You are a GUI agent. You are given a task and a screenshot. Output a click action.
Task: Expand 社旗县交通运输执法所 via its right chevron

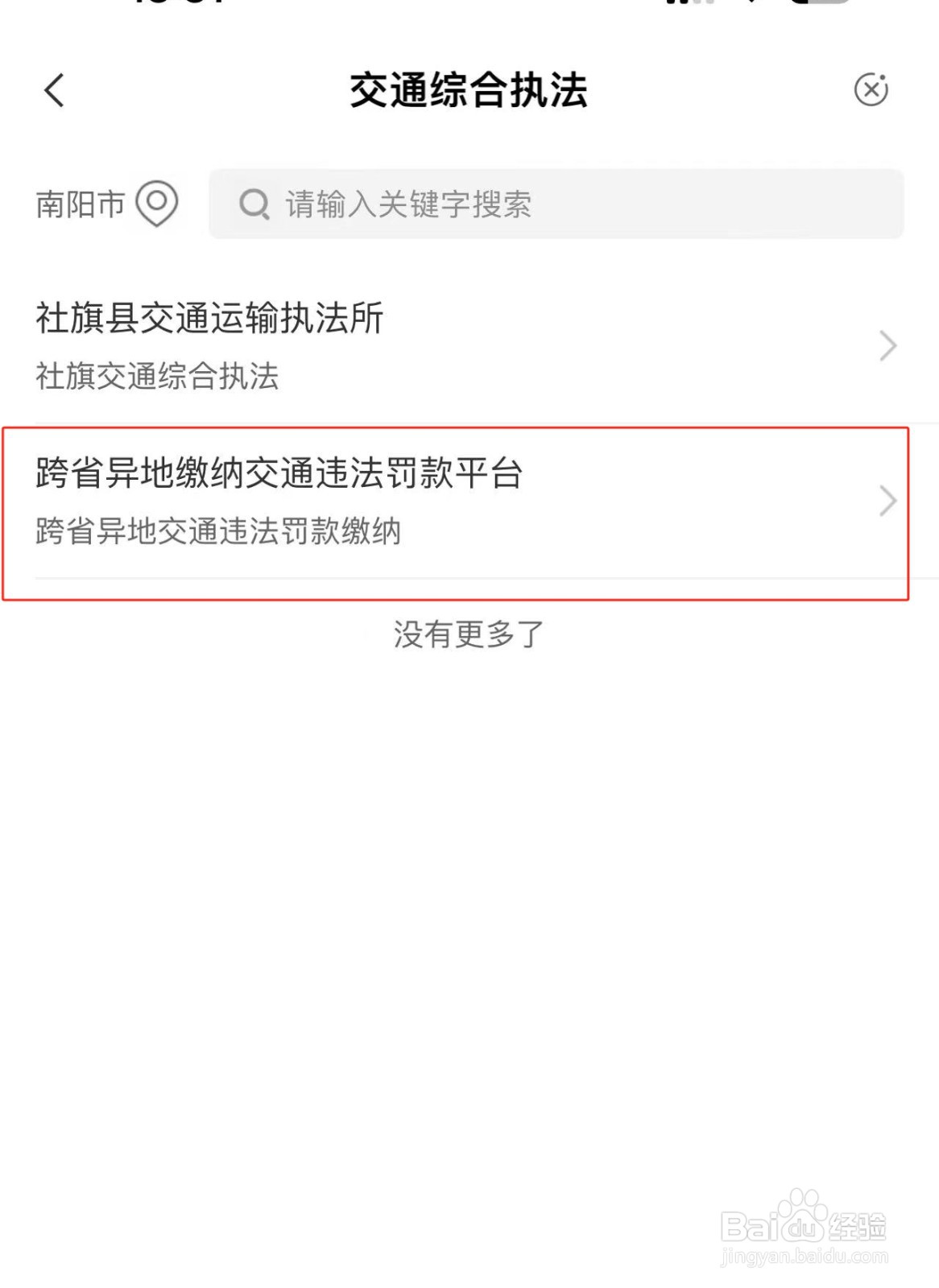(x=887, y=346)
